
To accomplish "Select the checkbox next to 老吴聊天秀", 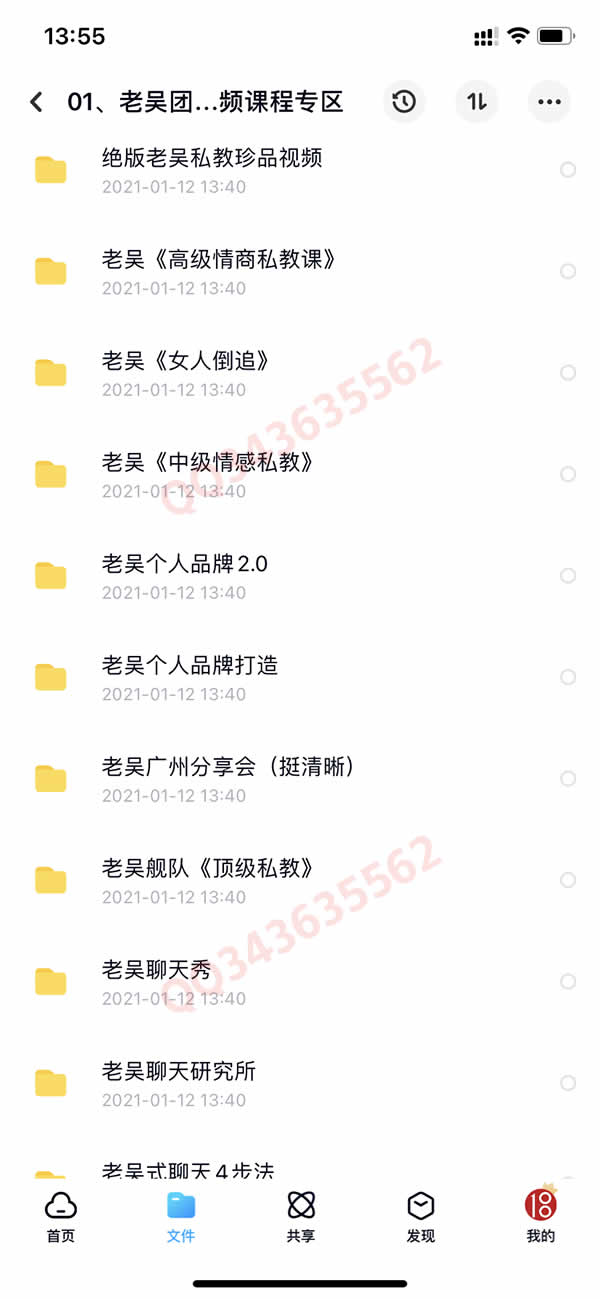I will 568,982.
